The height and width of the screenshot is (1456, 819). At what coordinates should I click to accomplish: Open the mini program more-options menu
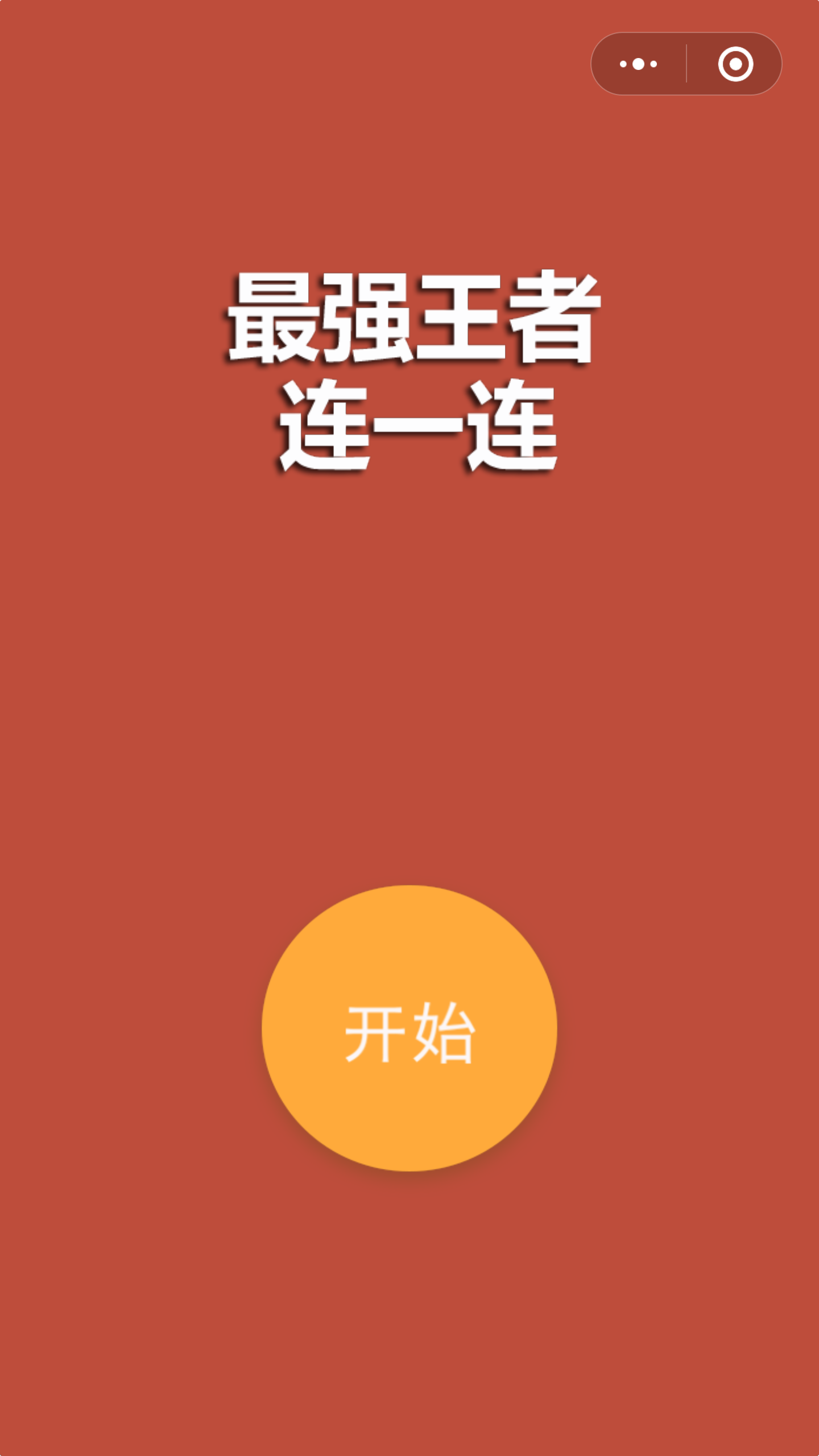pos(638,64)
